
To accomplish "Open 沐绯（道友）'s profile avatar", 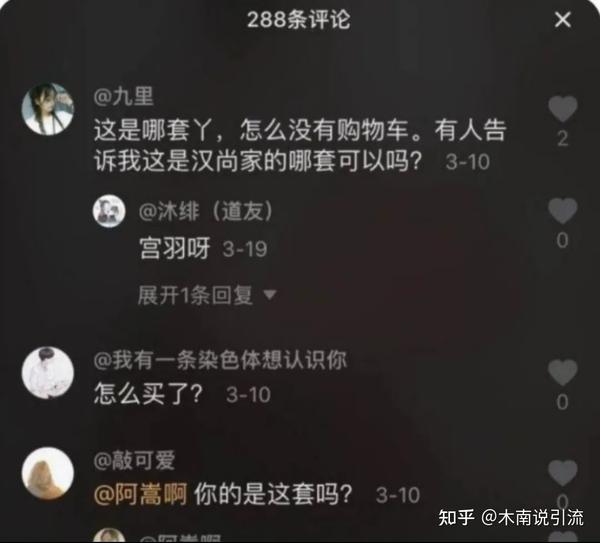I will click(109, 211).
